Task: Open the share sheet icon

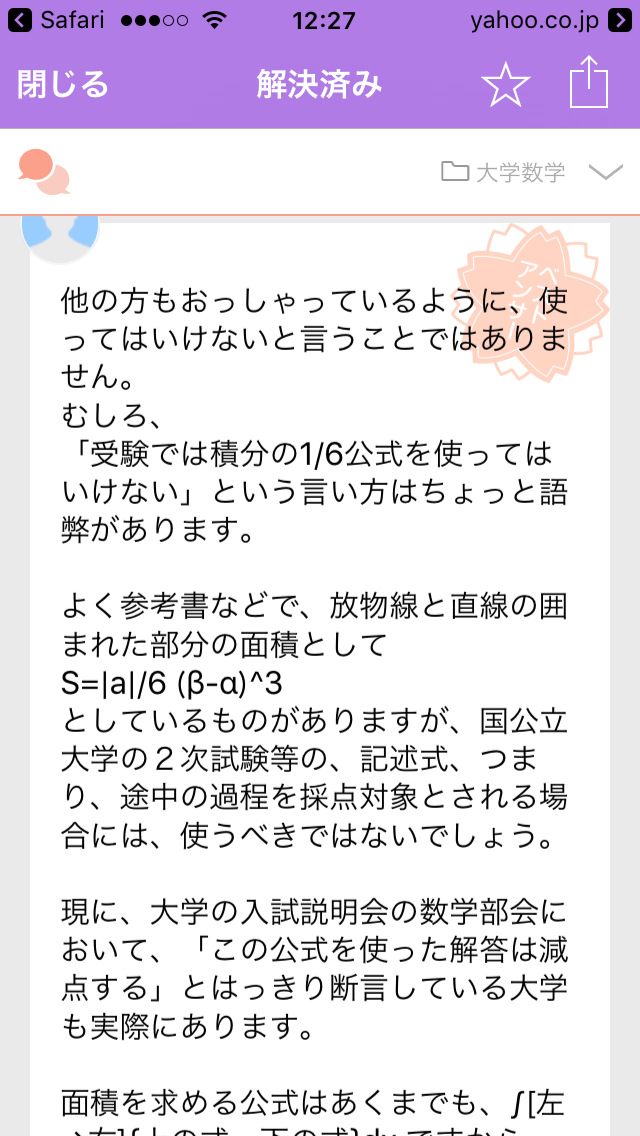Action: click(589, 84)
